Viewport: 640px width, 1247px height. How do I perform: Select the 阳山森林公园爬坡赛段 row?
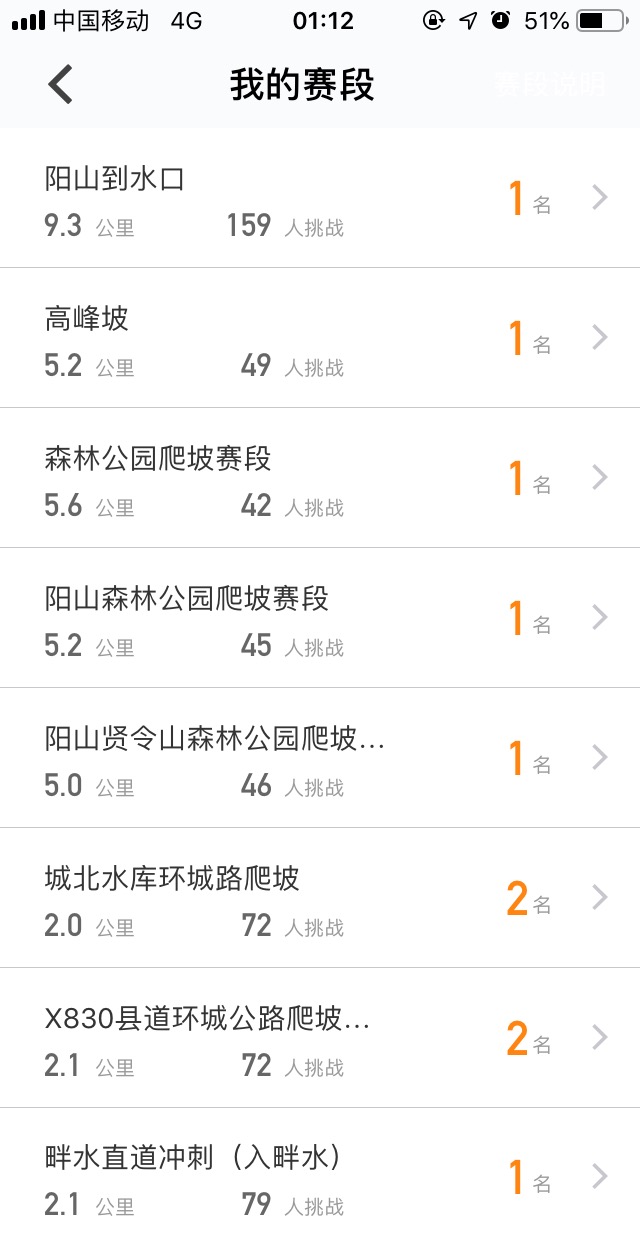[320, 619]
